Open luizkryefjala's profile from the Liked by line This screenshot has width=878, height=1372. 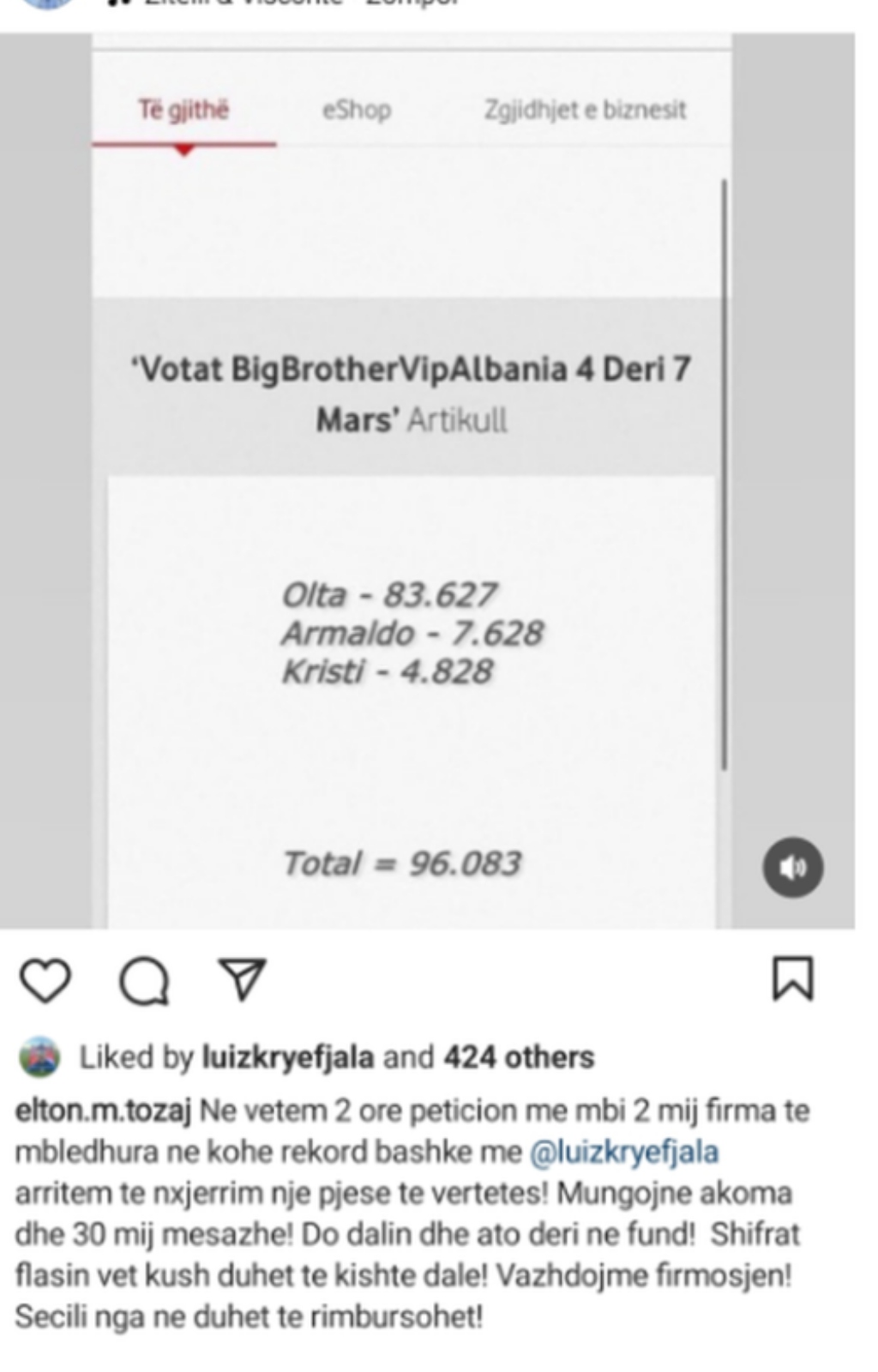287,1057
